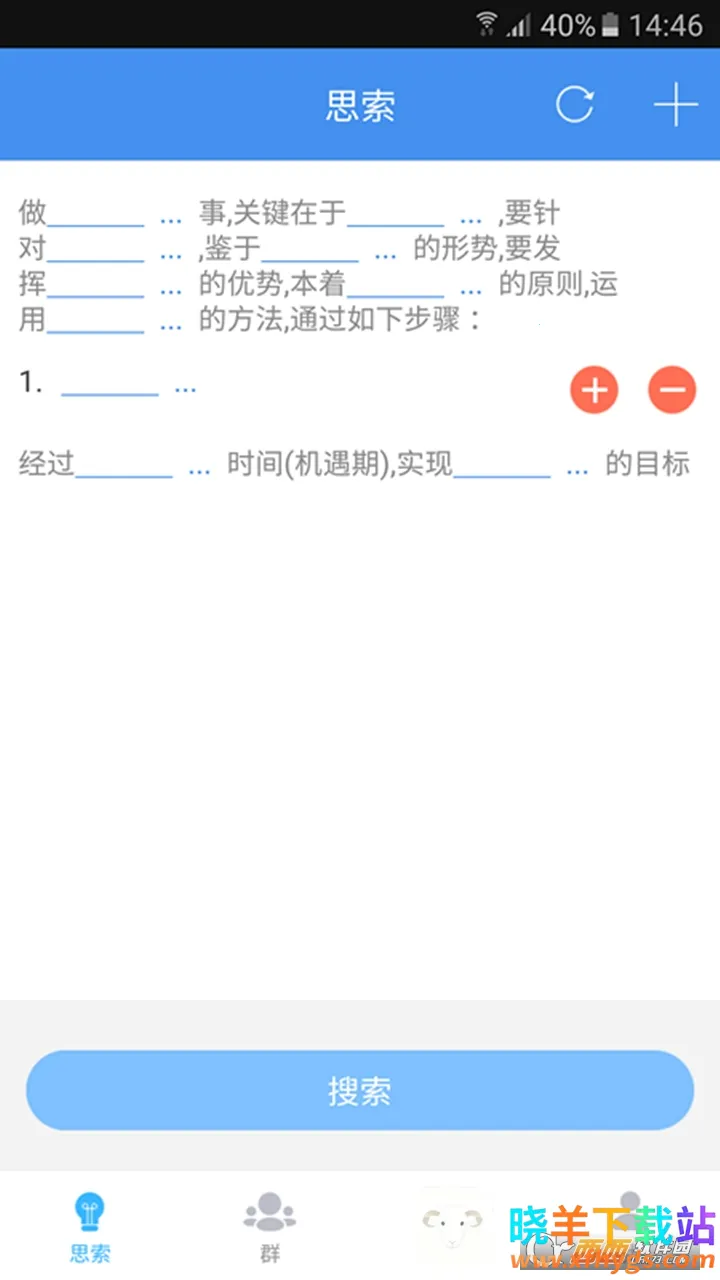
Task: Tap the blank for step 1
Action: [x=110, y=386]
